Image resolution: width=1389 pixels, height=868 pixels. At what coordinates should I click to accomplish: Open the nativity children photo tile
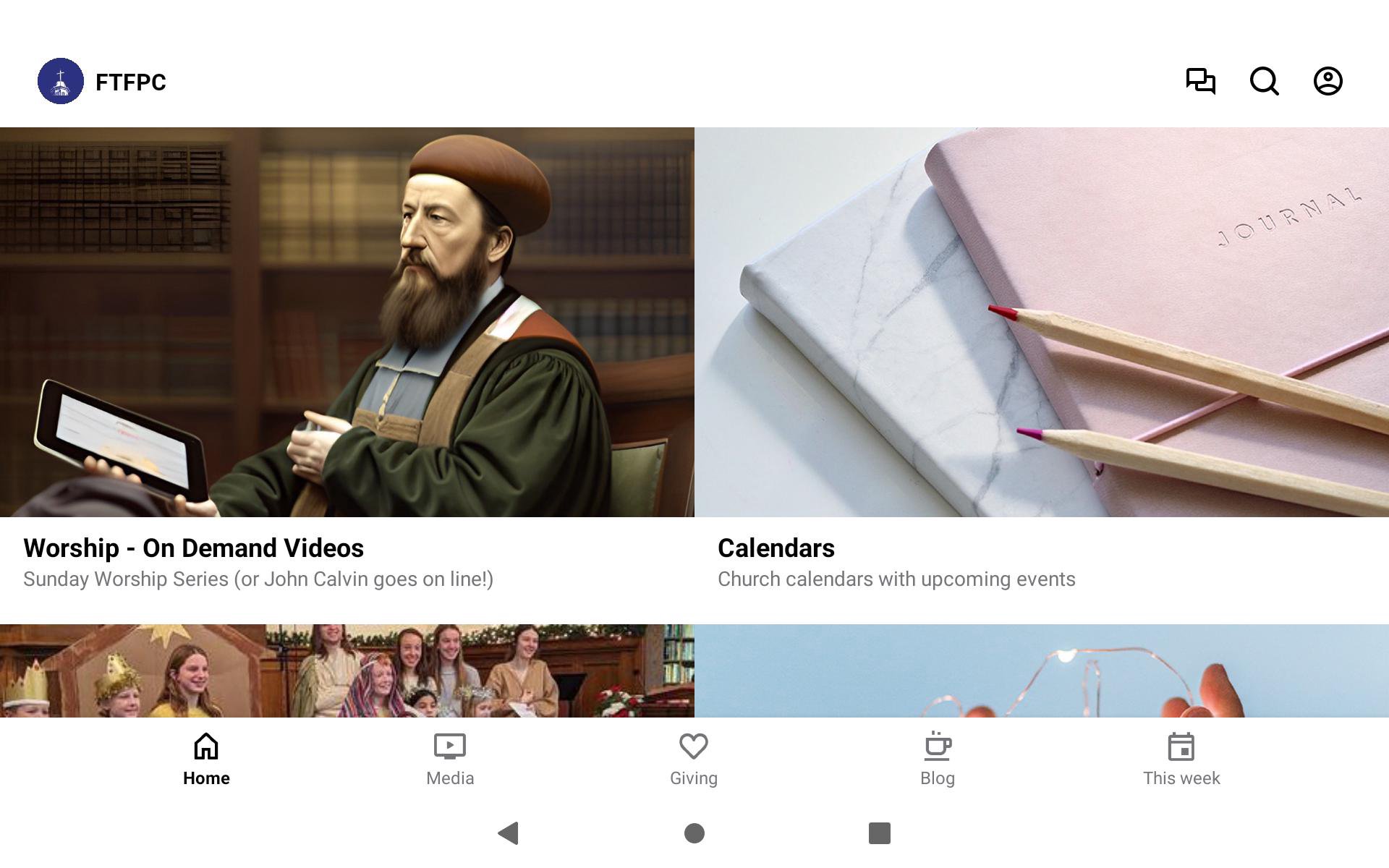tap(347, 671)
